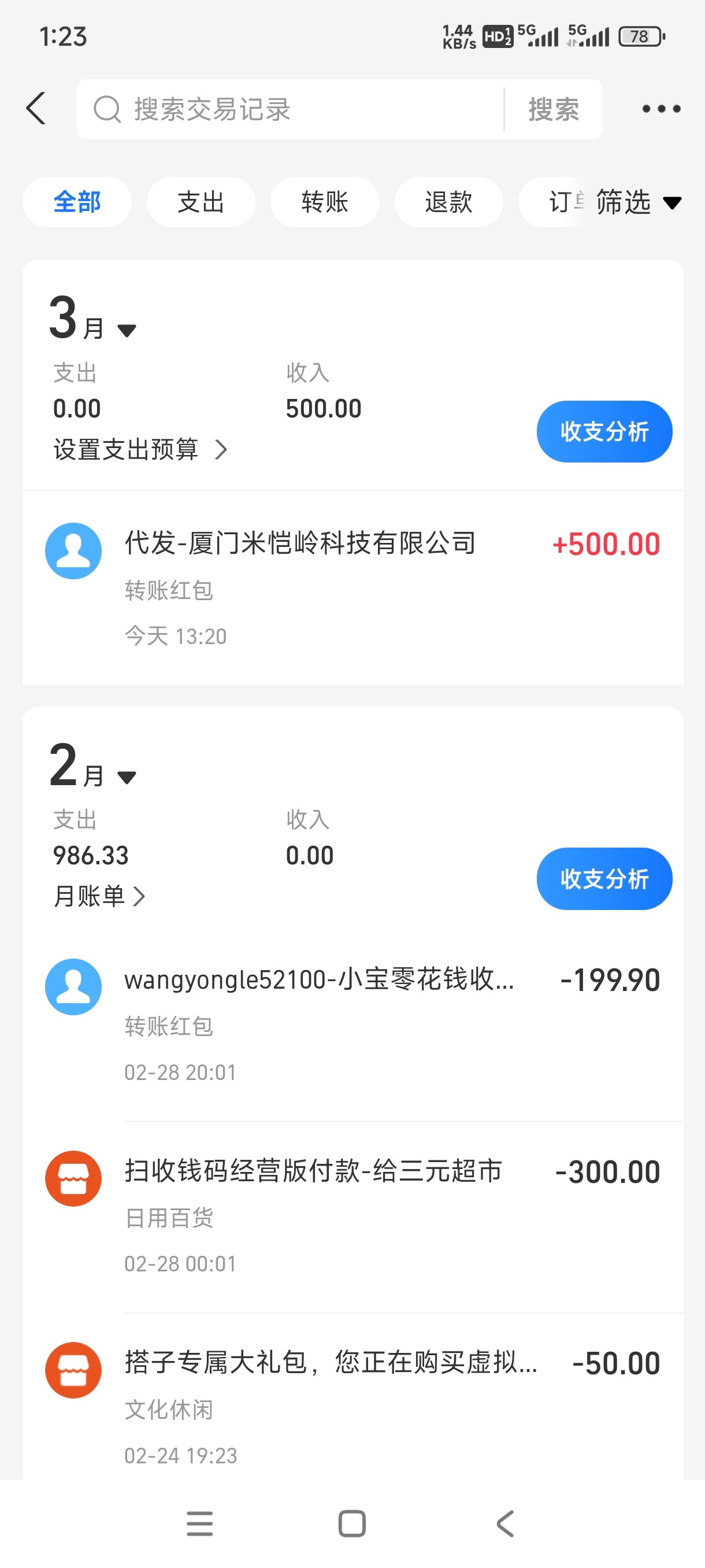The width and height of the screenshot is (705, 1568).
Task: Open 收支分析 for 2月
Action: pyautogui.click(x=604, y=878)
